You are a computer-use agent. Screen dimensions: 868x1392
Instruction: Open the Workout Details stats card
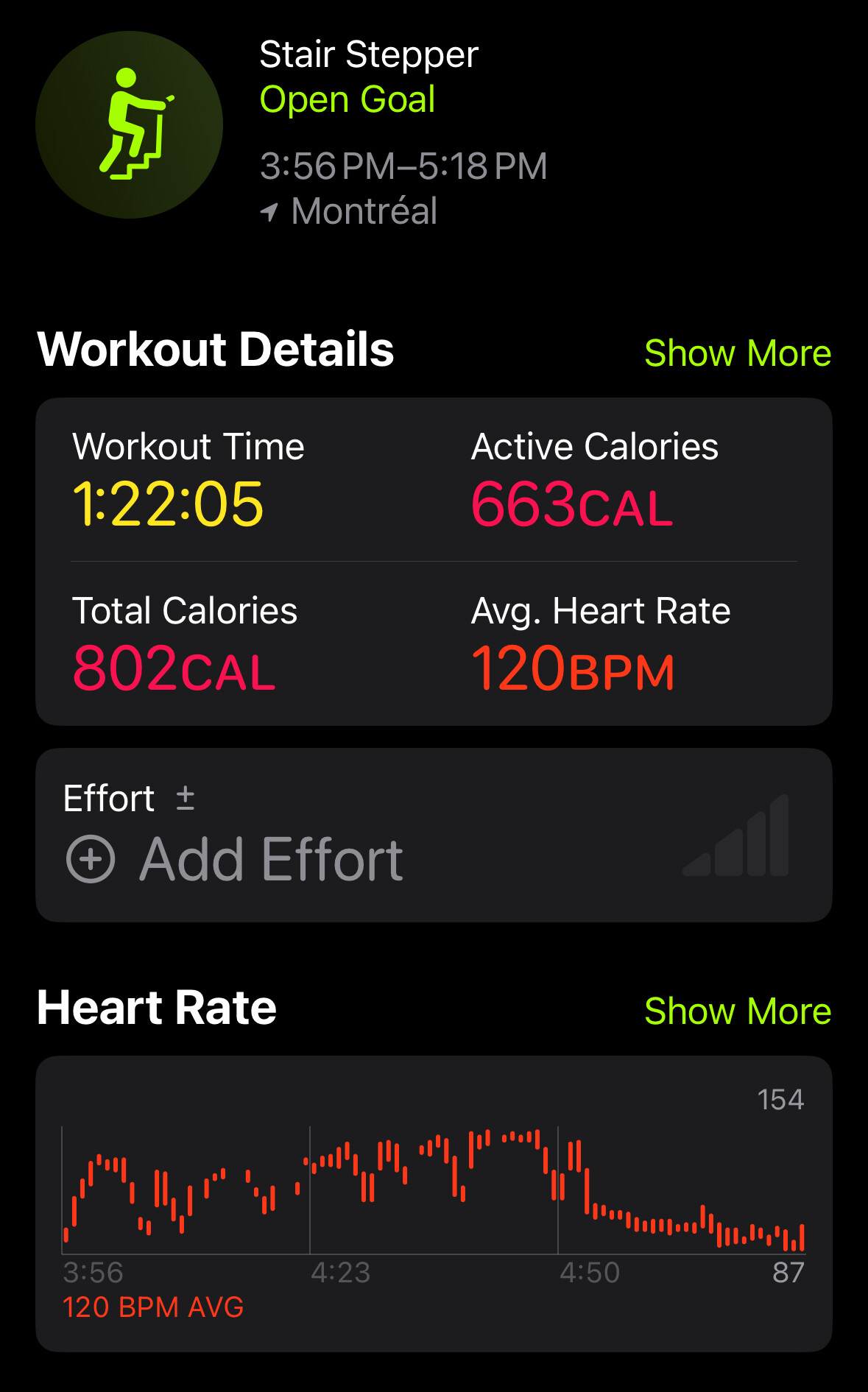434,562
